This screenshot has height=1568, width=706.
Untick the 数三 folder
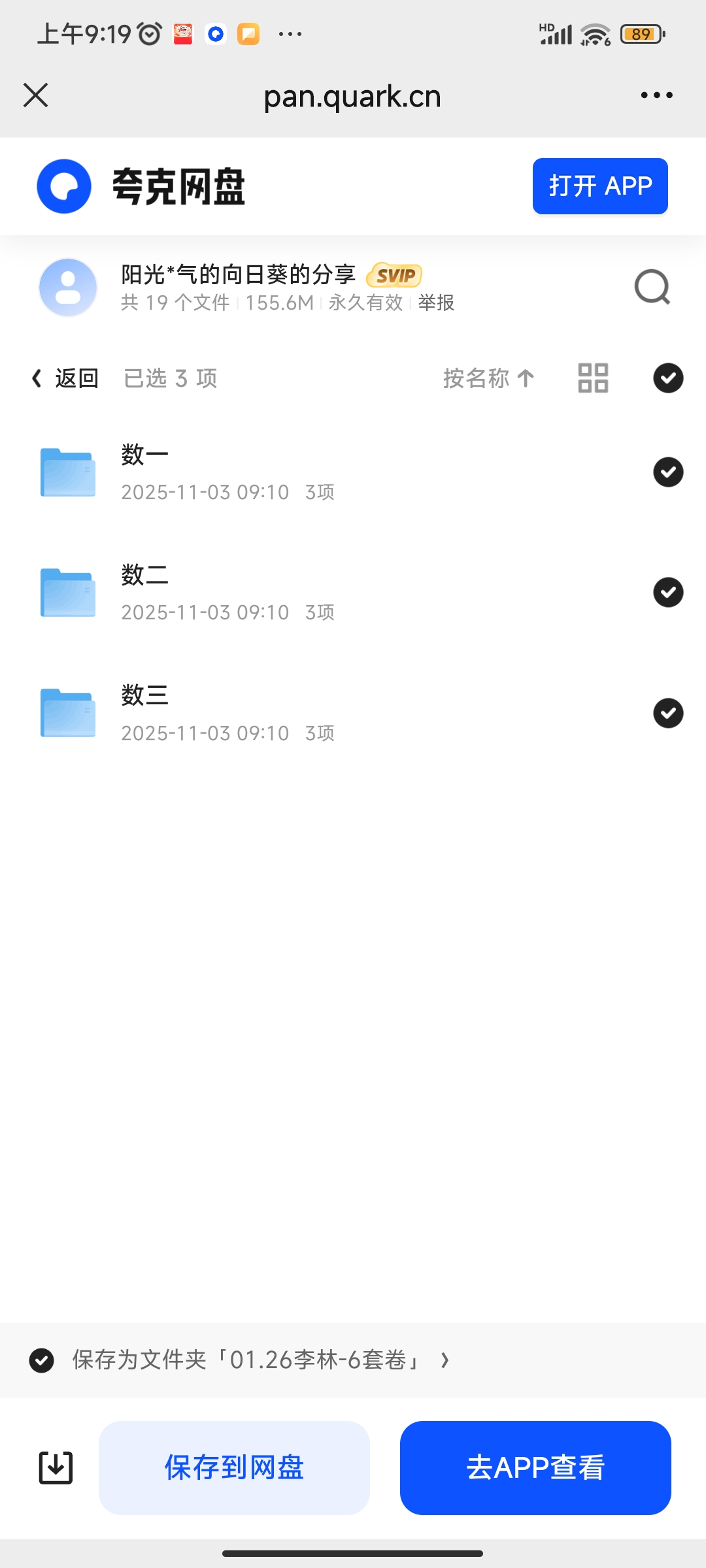668,713
